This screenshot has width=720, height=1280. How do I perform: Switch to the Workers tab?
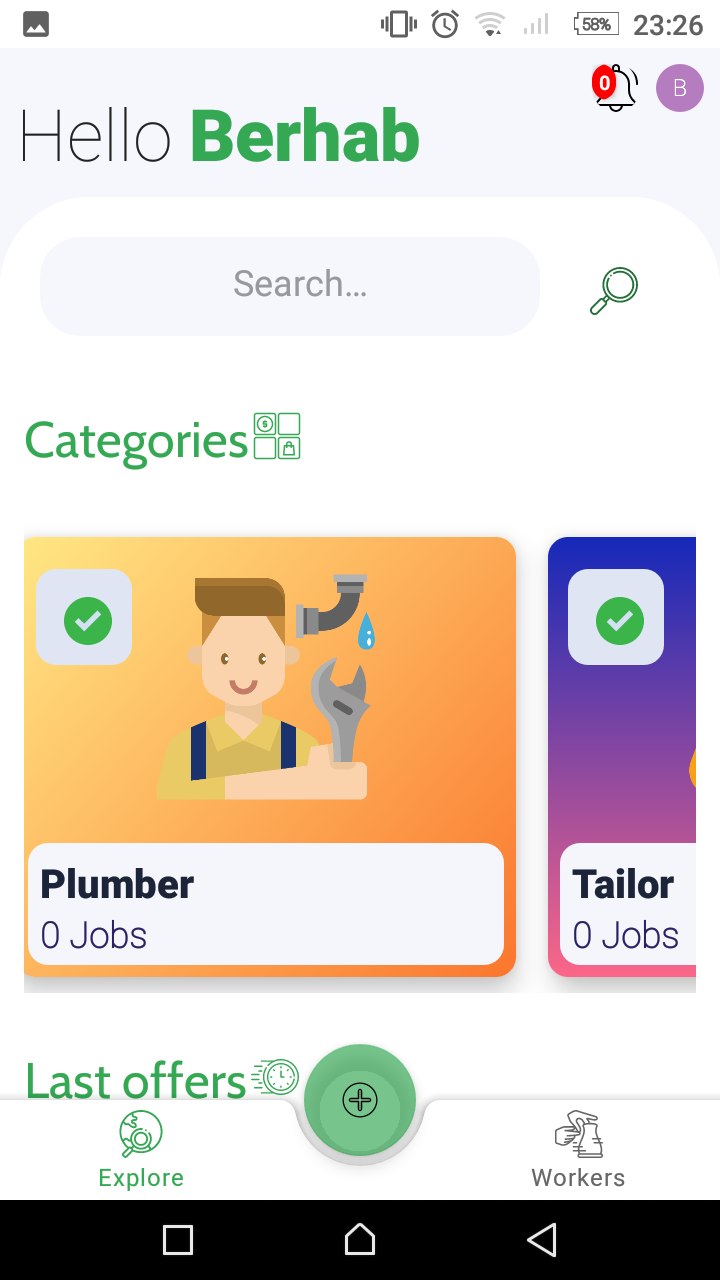pyautogui.click(x=578, y=1151)
